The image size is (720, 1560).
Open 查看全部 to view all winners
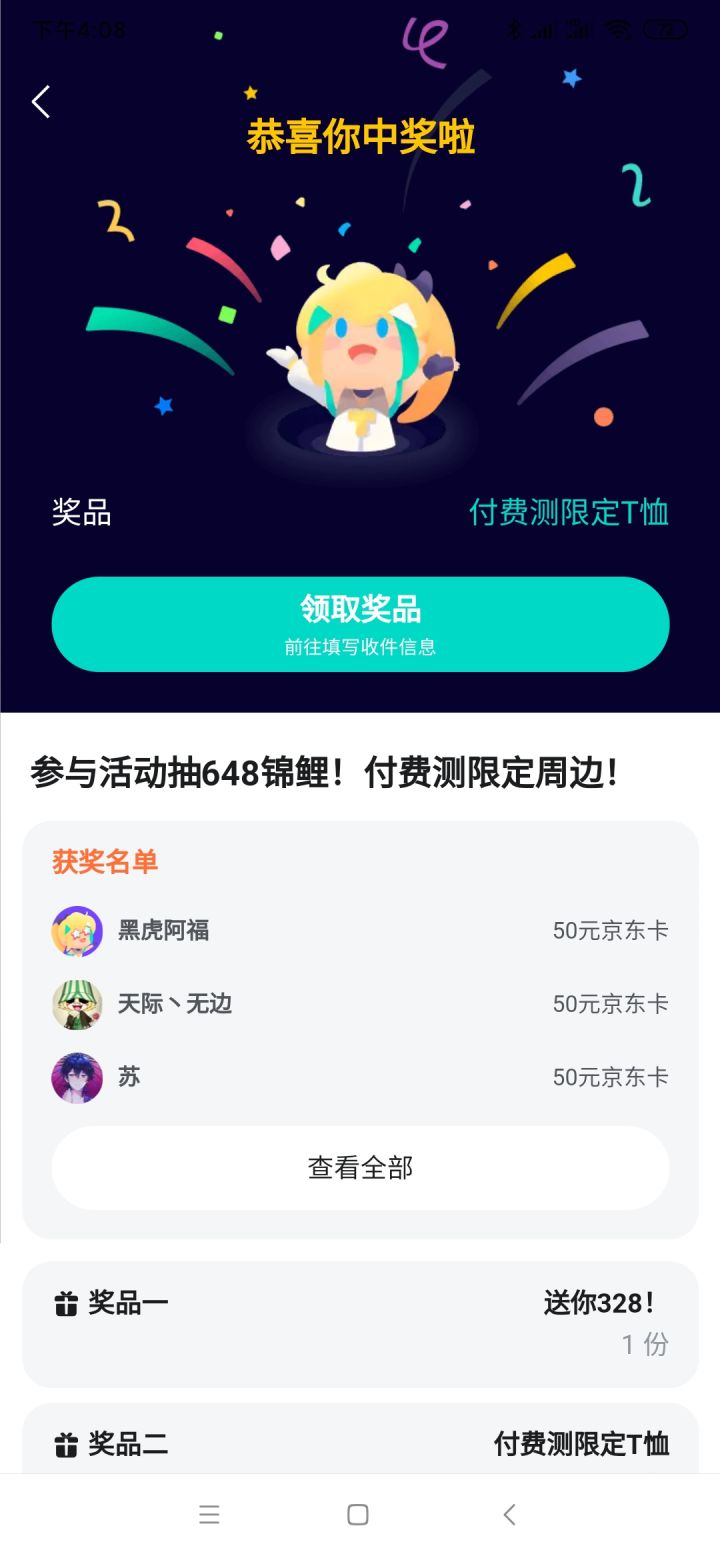click(x=360, y=1168)
